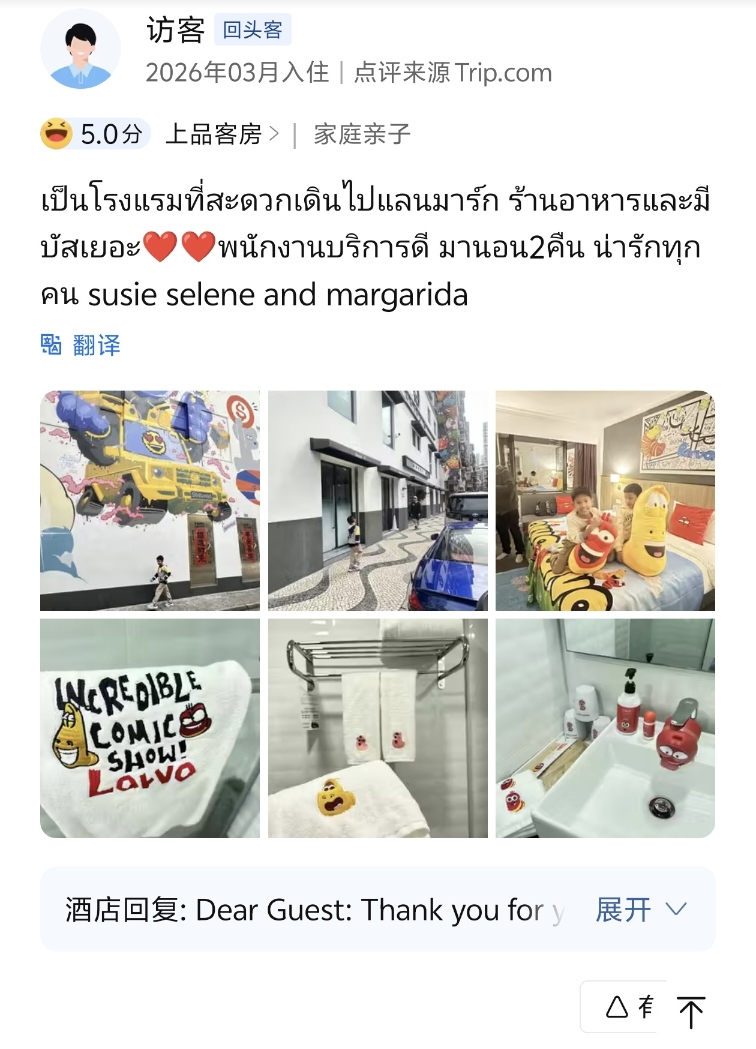The width and height of the screenshot is (756, 1049).
Task: Open the yellow bus mural photo
Action: tap(150, 500)
